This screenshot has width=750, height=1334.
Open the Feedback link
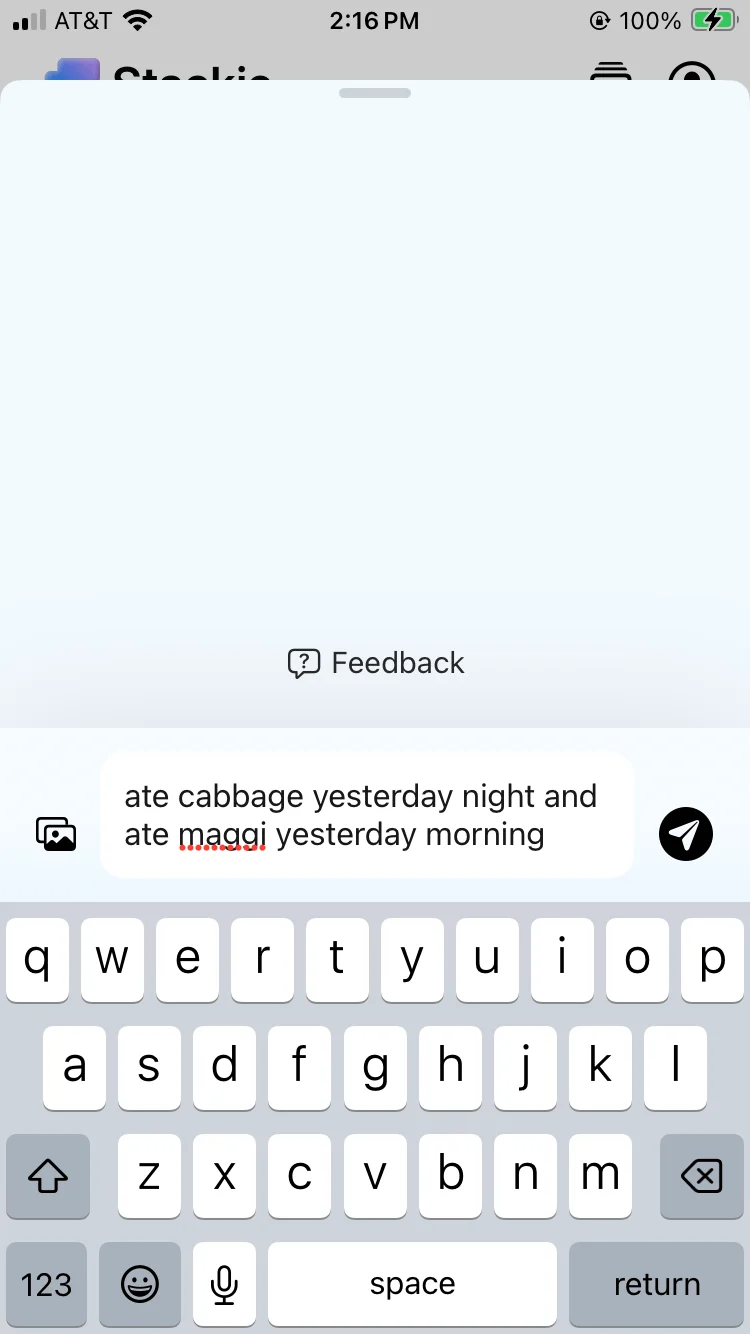pos(376,663)
